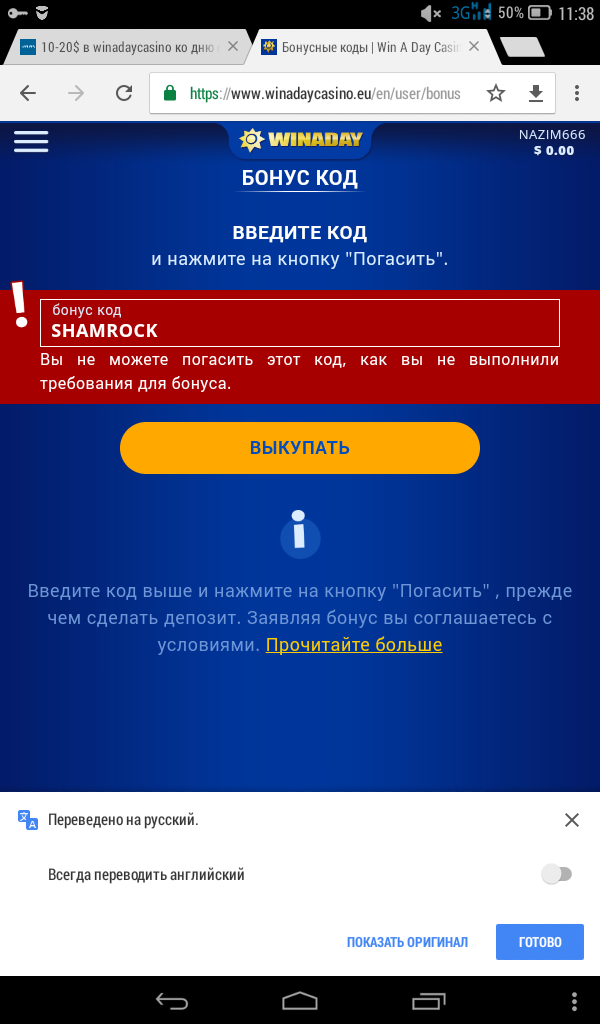Enable always translate English
The image size is (600, 1024).
(x=556, y=875)
